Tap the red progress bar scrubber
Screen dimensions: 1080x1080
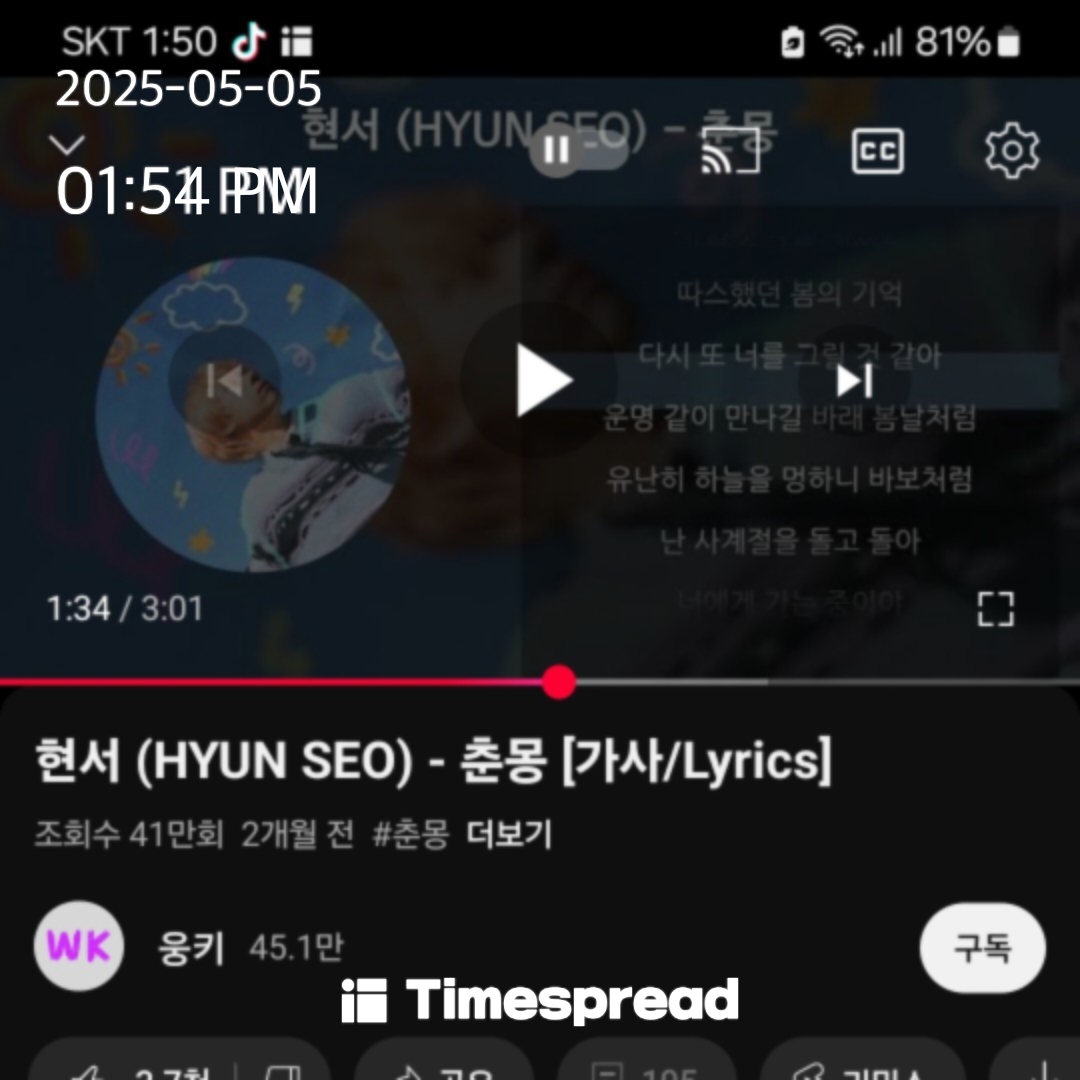(560, 682)
